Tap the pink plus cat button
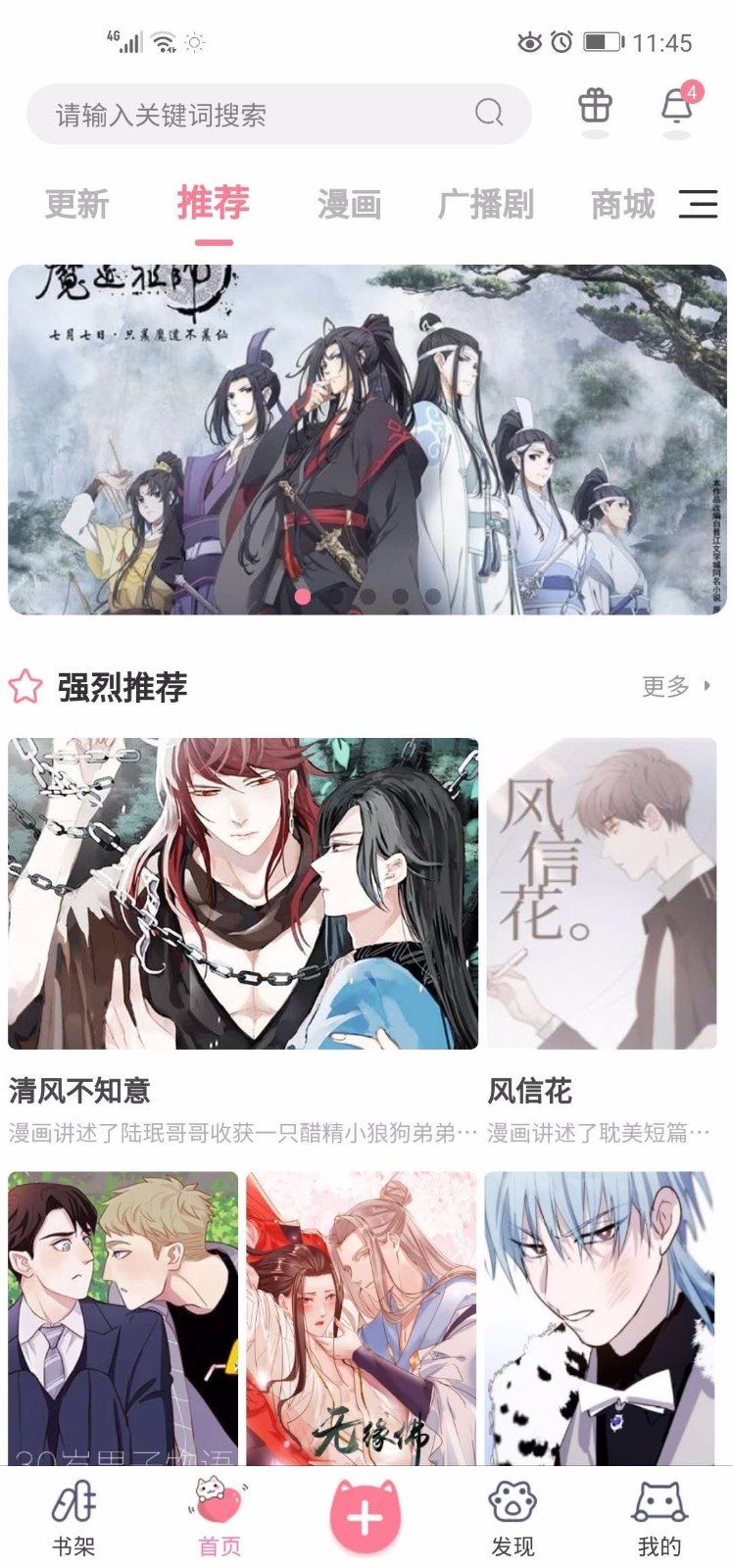This screenshot has height=1568, width=733. coord(366,1516)
